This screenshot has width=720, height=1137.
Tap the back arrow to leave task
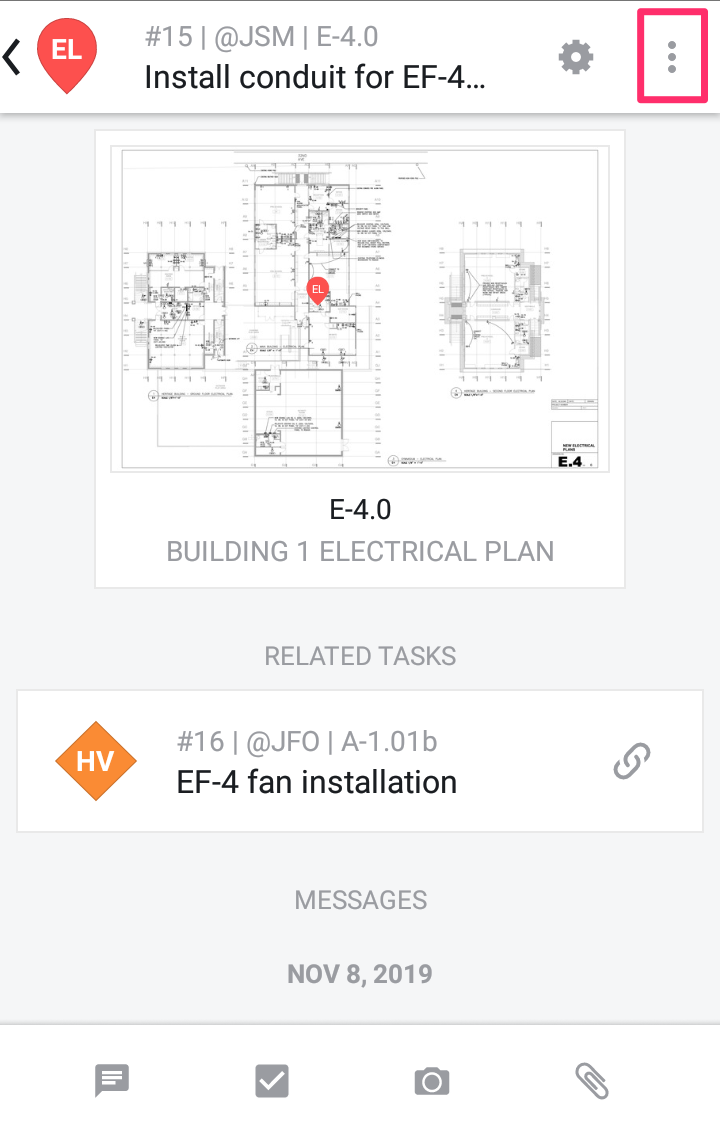pyautogui.click(x=13, y=56)
